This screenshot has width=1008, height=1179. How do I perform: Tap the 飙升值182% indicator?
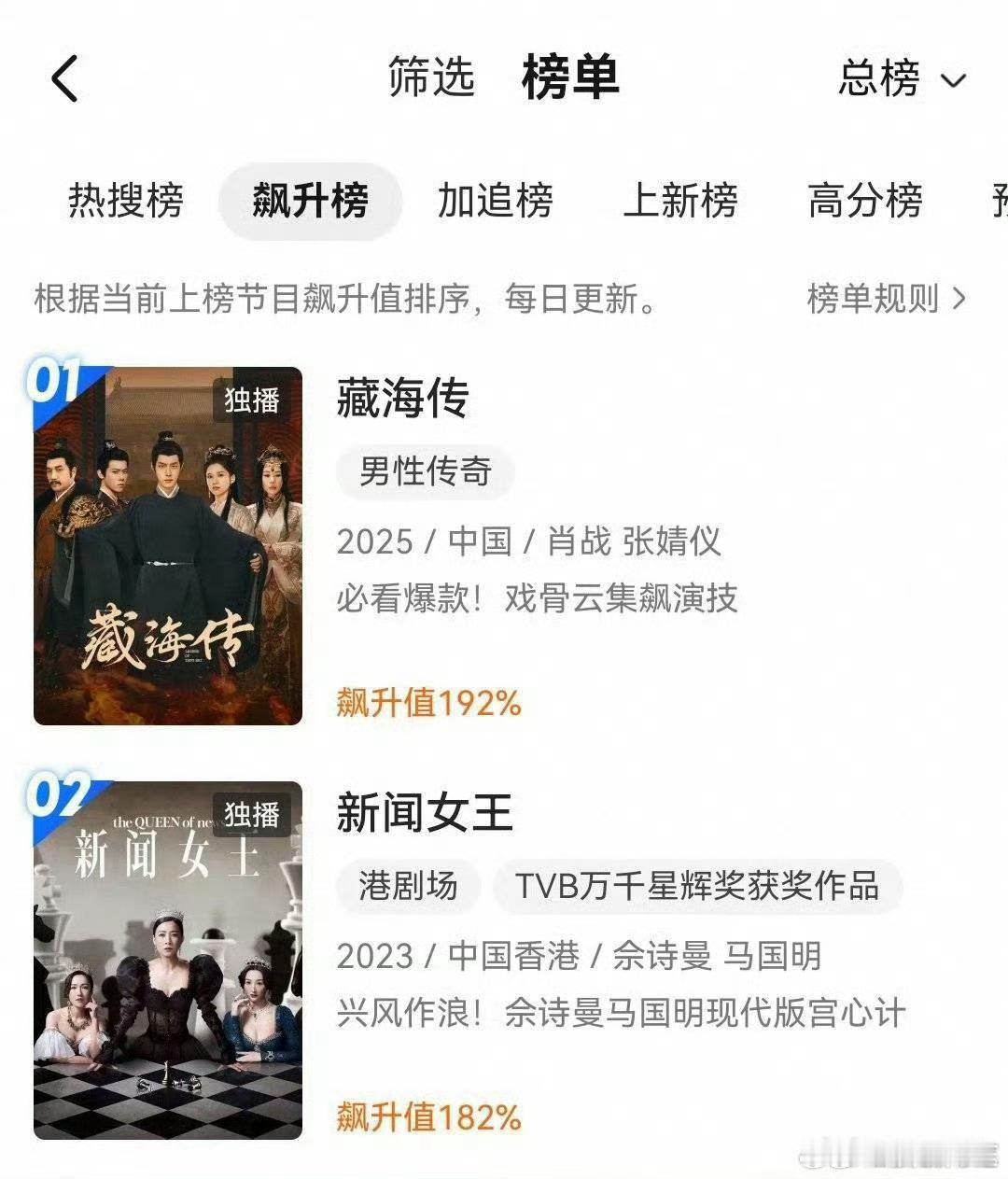[427, 1116]
